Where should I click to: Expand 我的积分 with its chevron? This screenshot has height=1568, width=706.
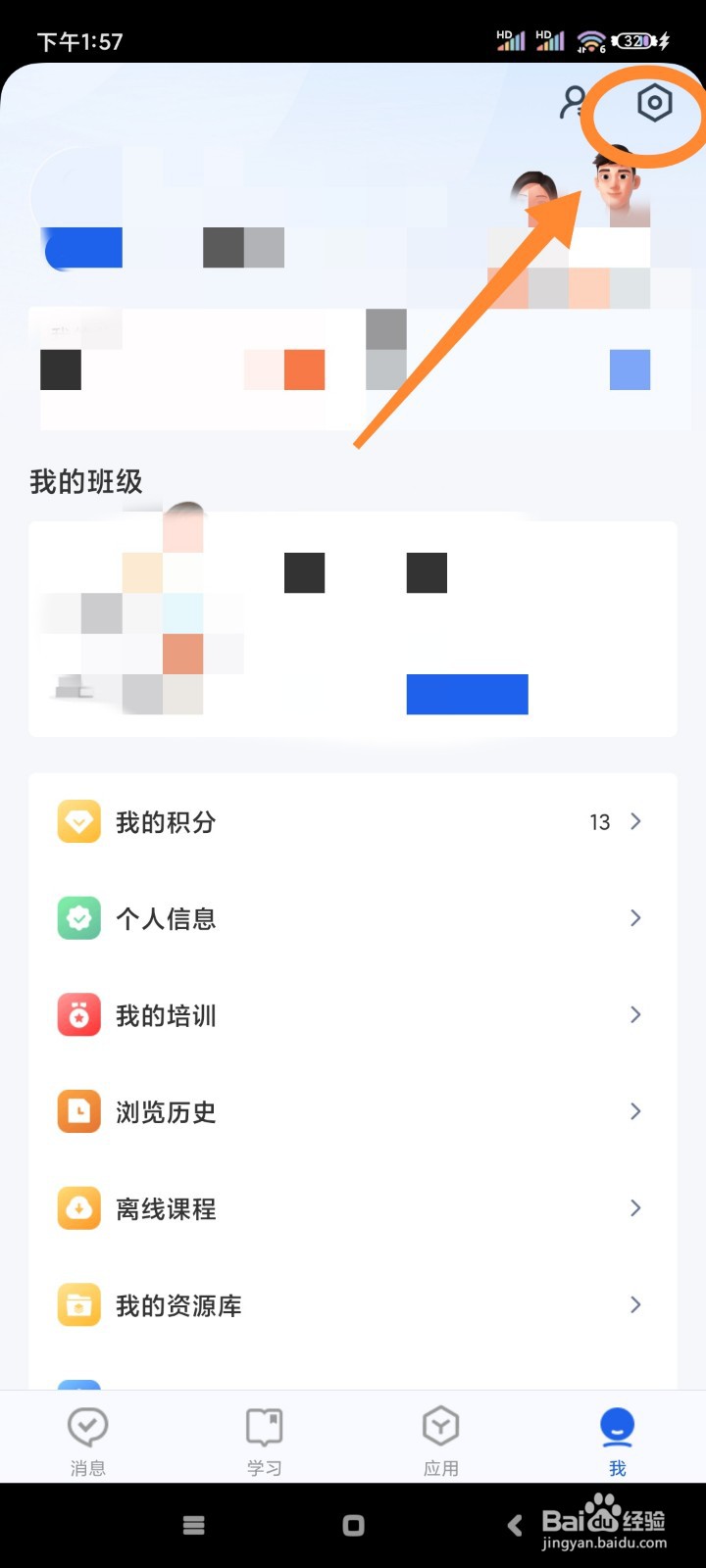pos(634,821)
